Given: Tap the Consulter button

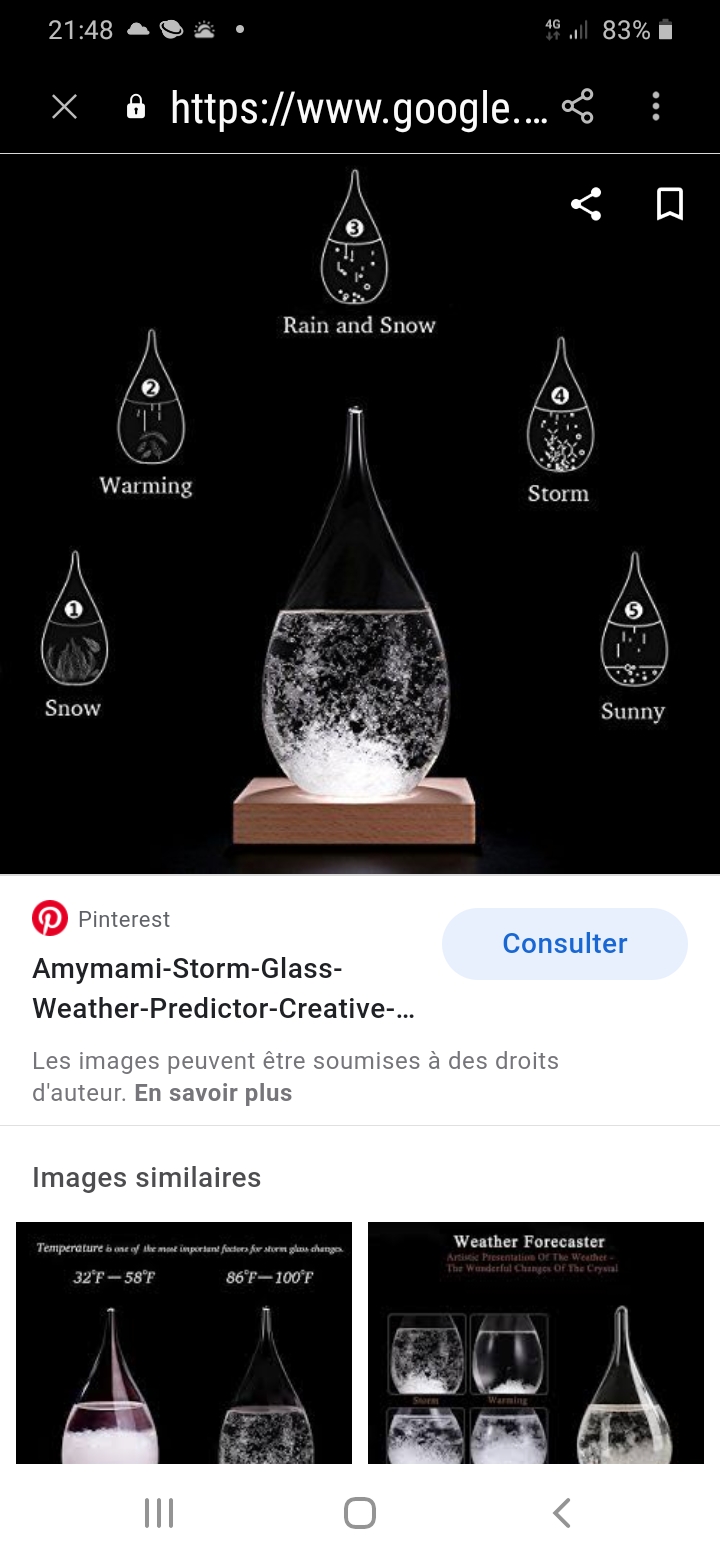Looking at the screenshot, I should pyautogui.click(x=564, y=943).
